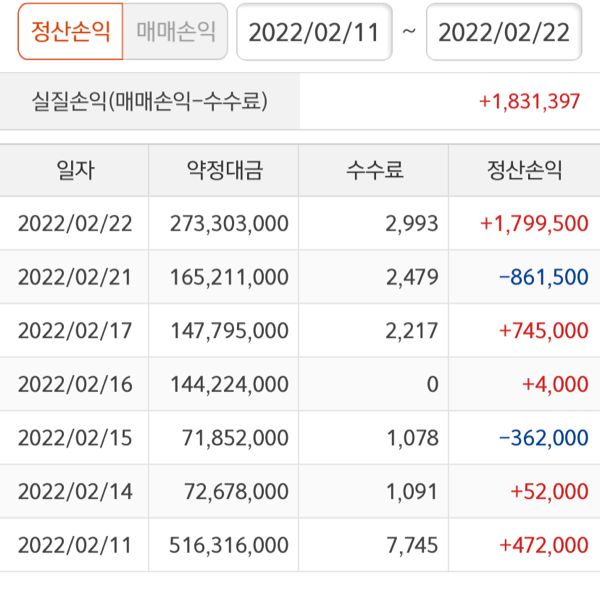Change the end date 2022/02/22
Screen dimensions: 600x600
(504, 32)
